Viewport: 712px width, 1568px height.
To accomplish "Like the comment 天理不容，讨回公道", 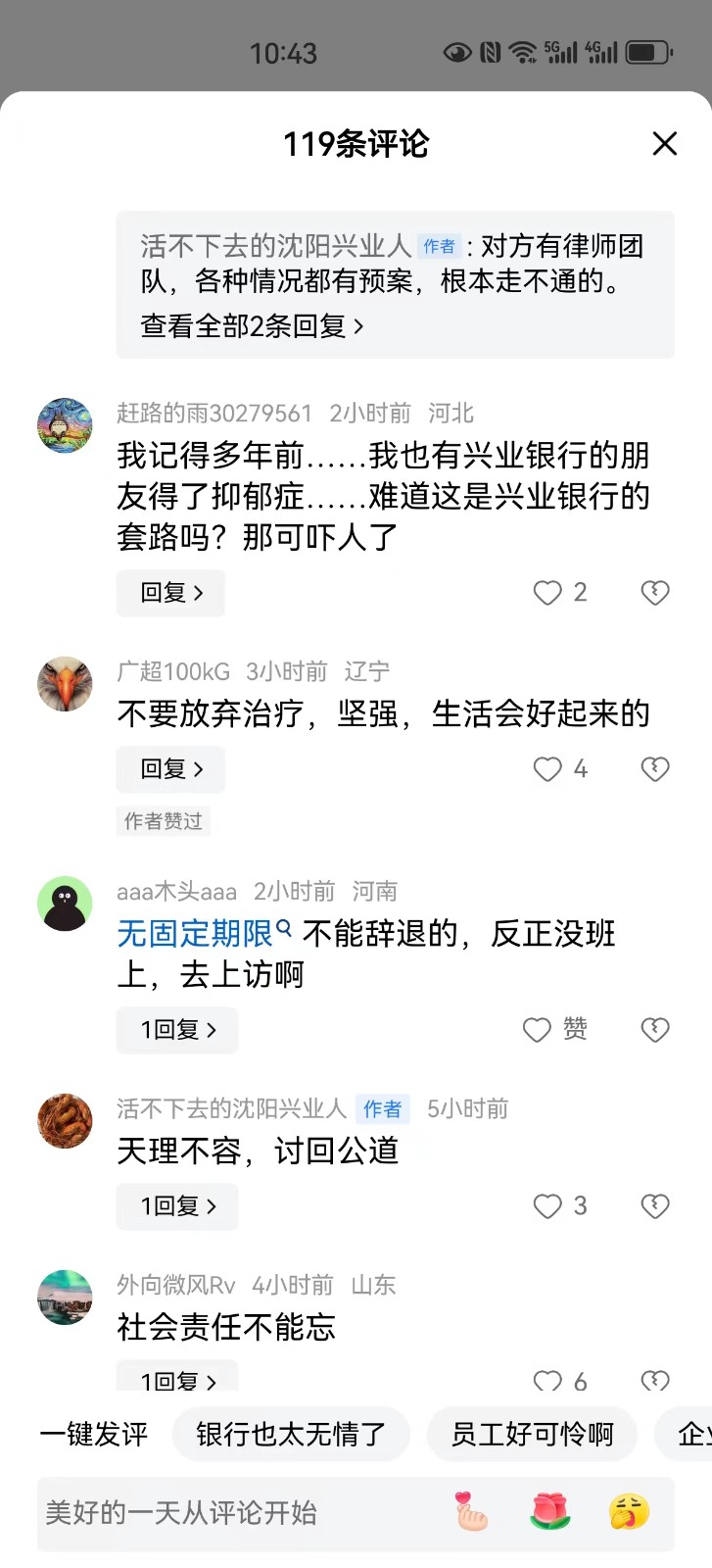I will point(547,1206).
